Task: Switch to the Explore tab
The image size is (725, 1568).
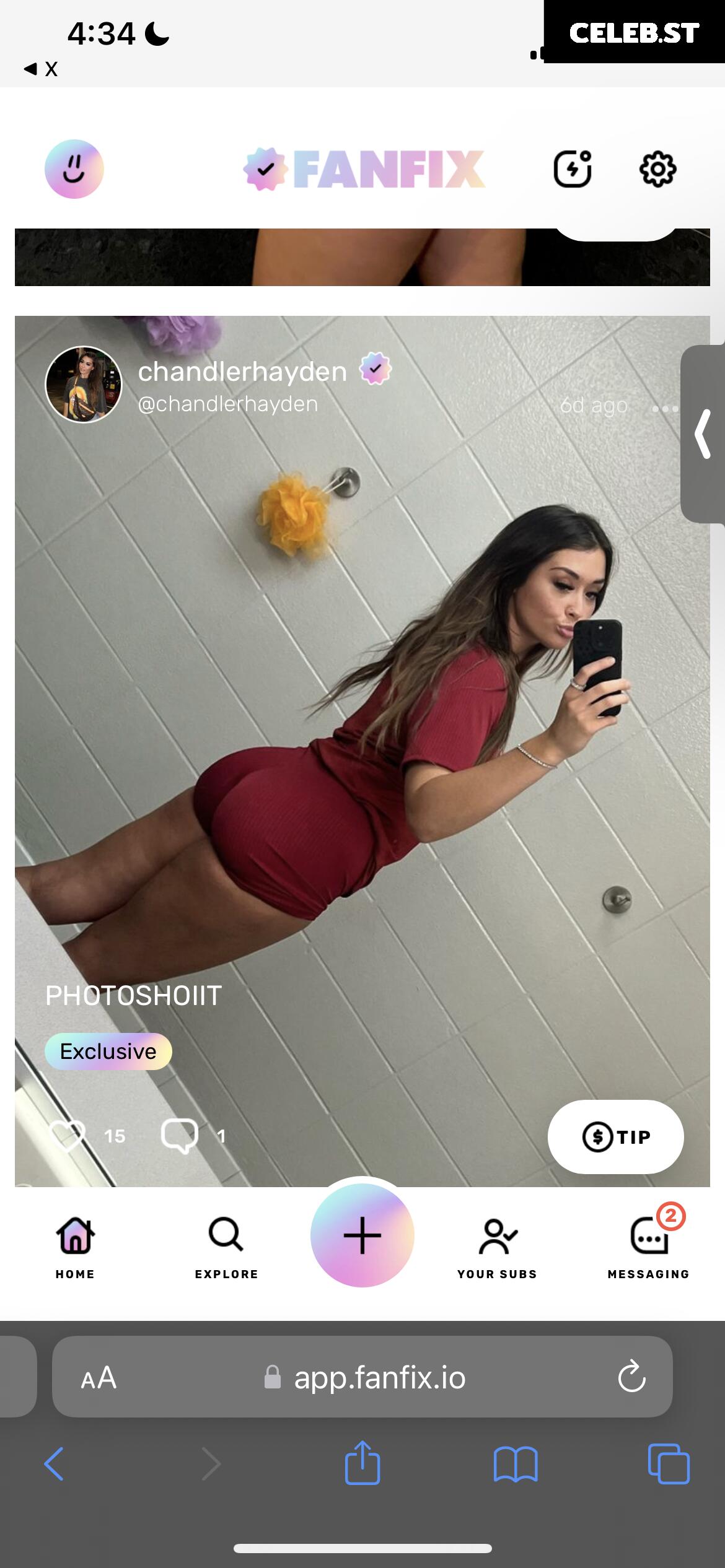Action: (226, 1246)
